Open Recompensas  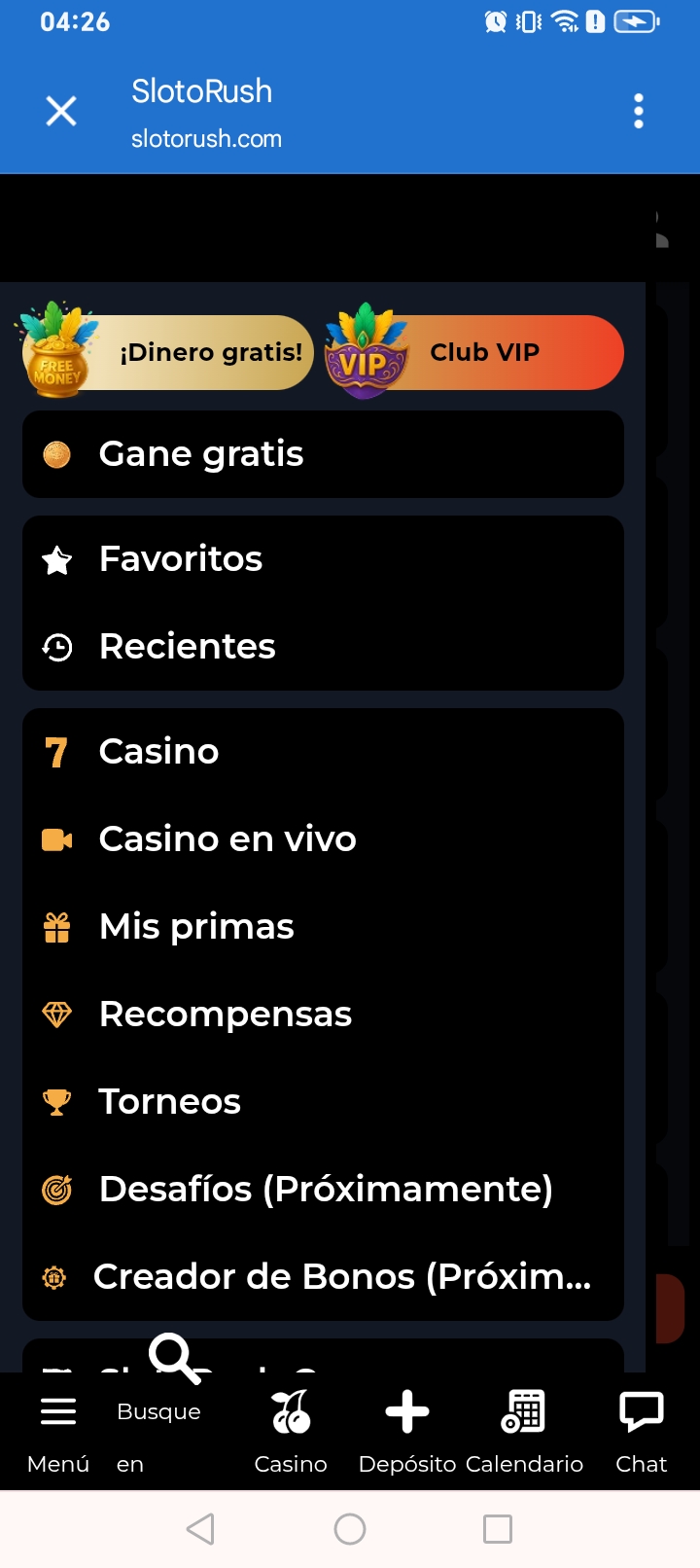click(x=323, y=1015)
